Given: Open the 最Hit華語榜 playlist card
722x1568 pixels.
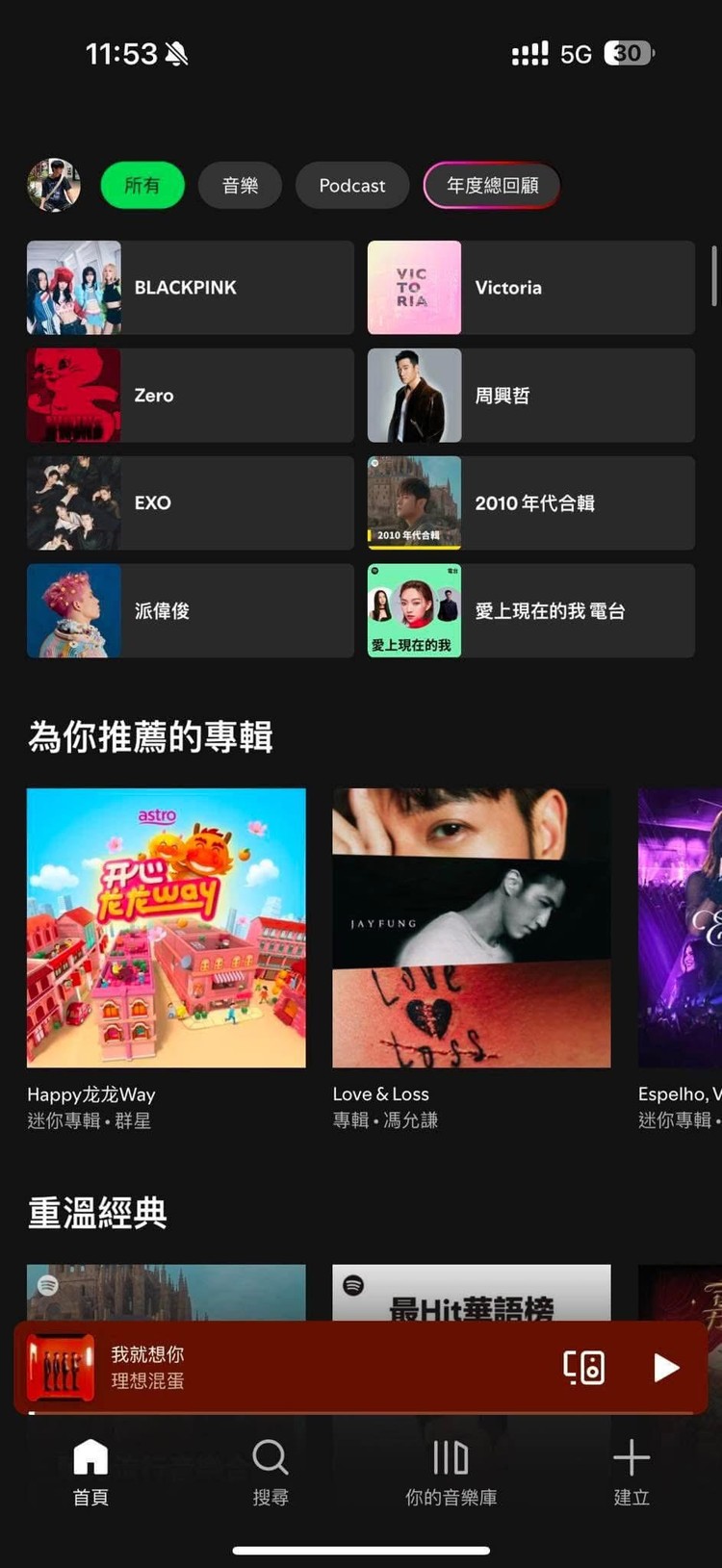Looking at the screenshot, I should coord(472,1293).
